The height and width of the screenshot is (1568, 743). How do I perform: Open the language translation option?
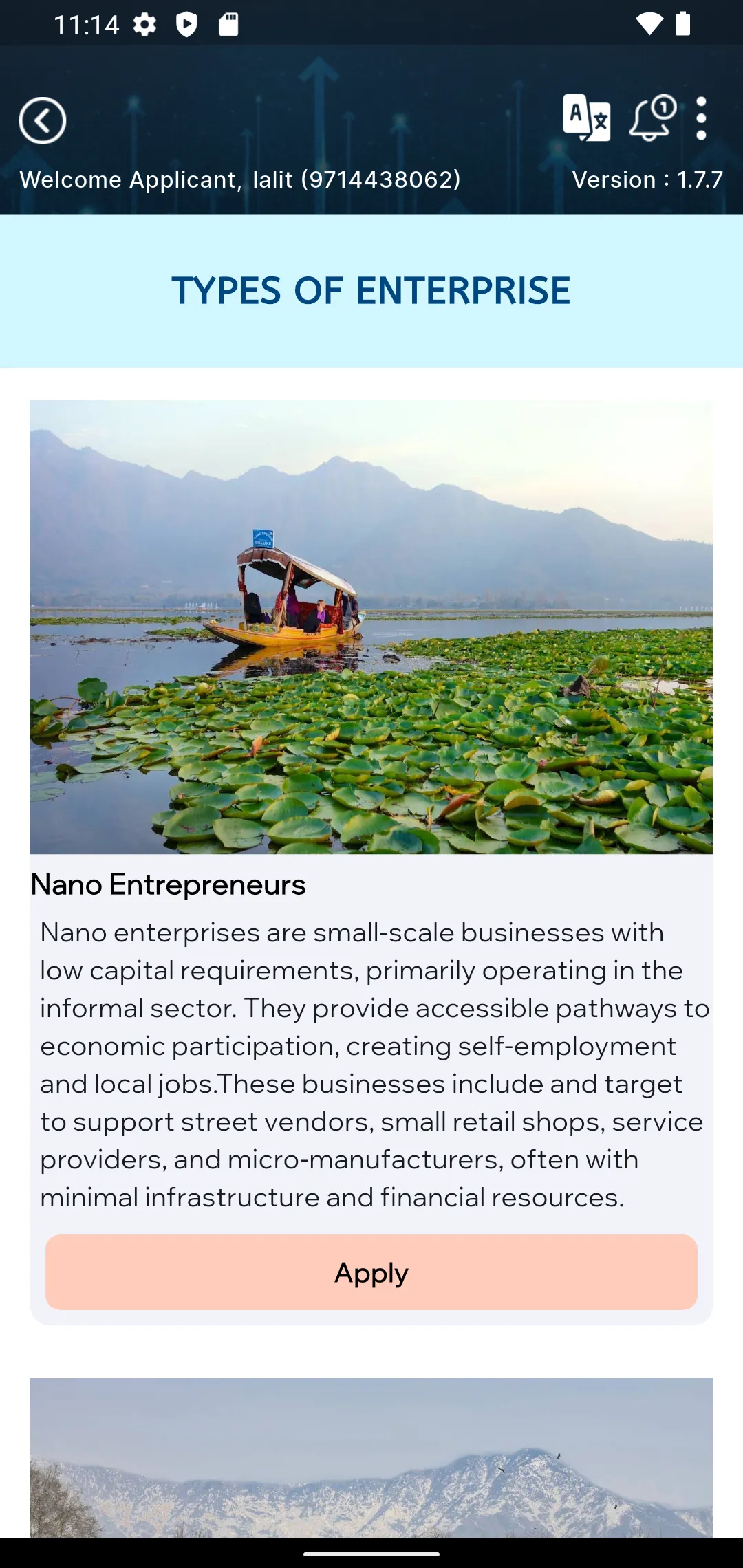pyautogui.click(x=586, y=118)
